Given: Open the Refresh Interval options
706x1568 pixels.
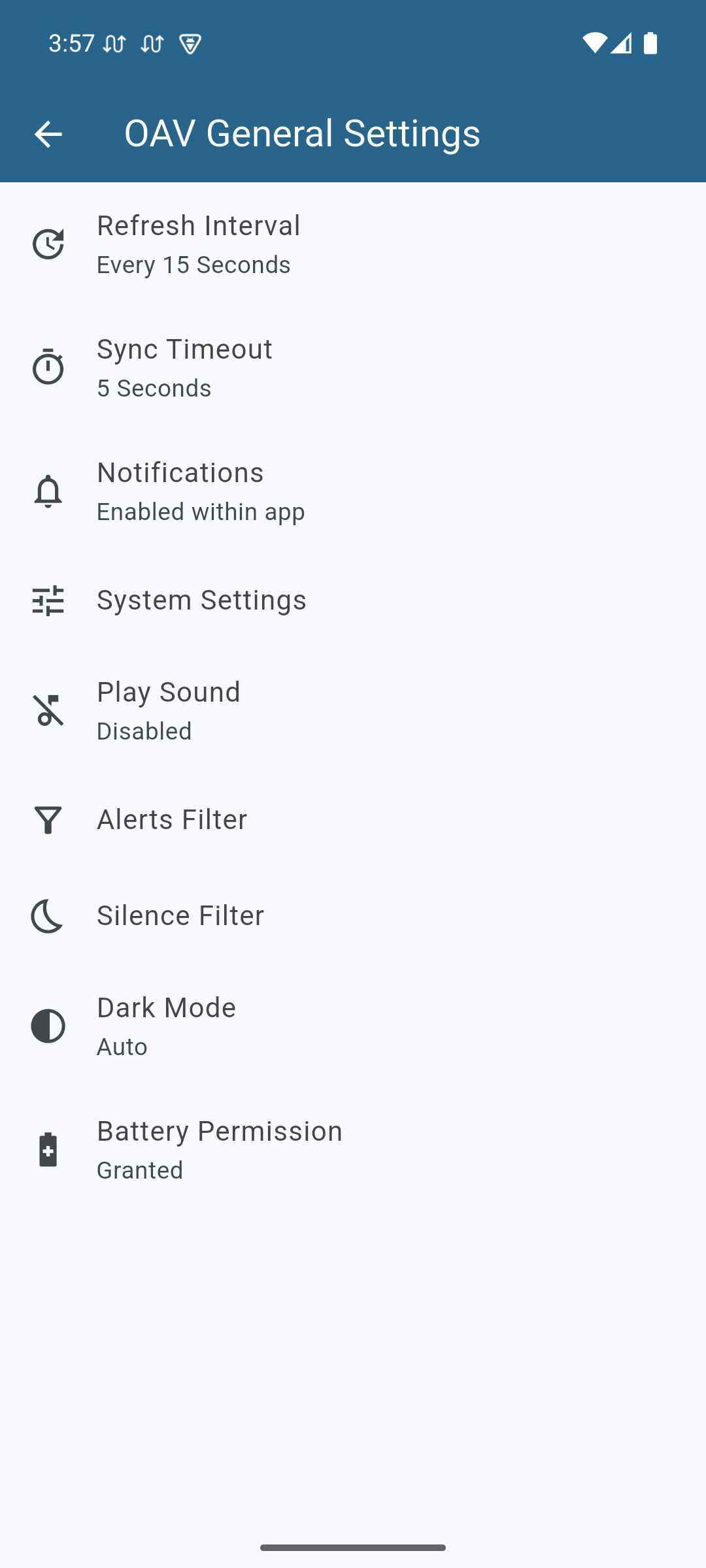Looking at the screenshot, I should 261,245.
